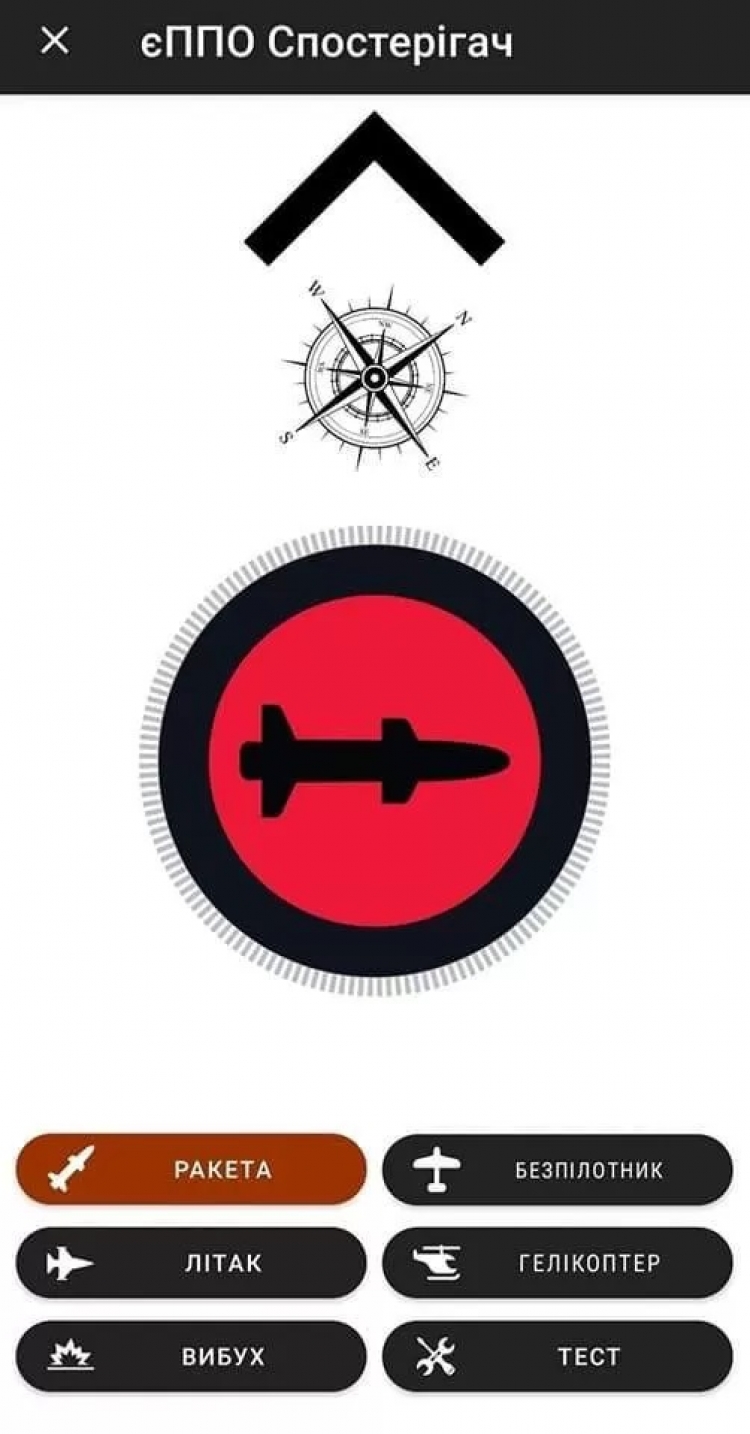Close the єППО Спостерігач screen
The width and height of the screenshot is (750, 1434).
pos(54,42)
